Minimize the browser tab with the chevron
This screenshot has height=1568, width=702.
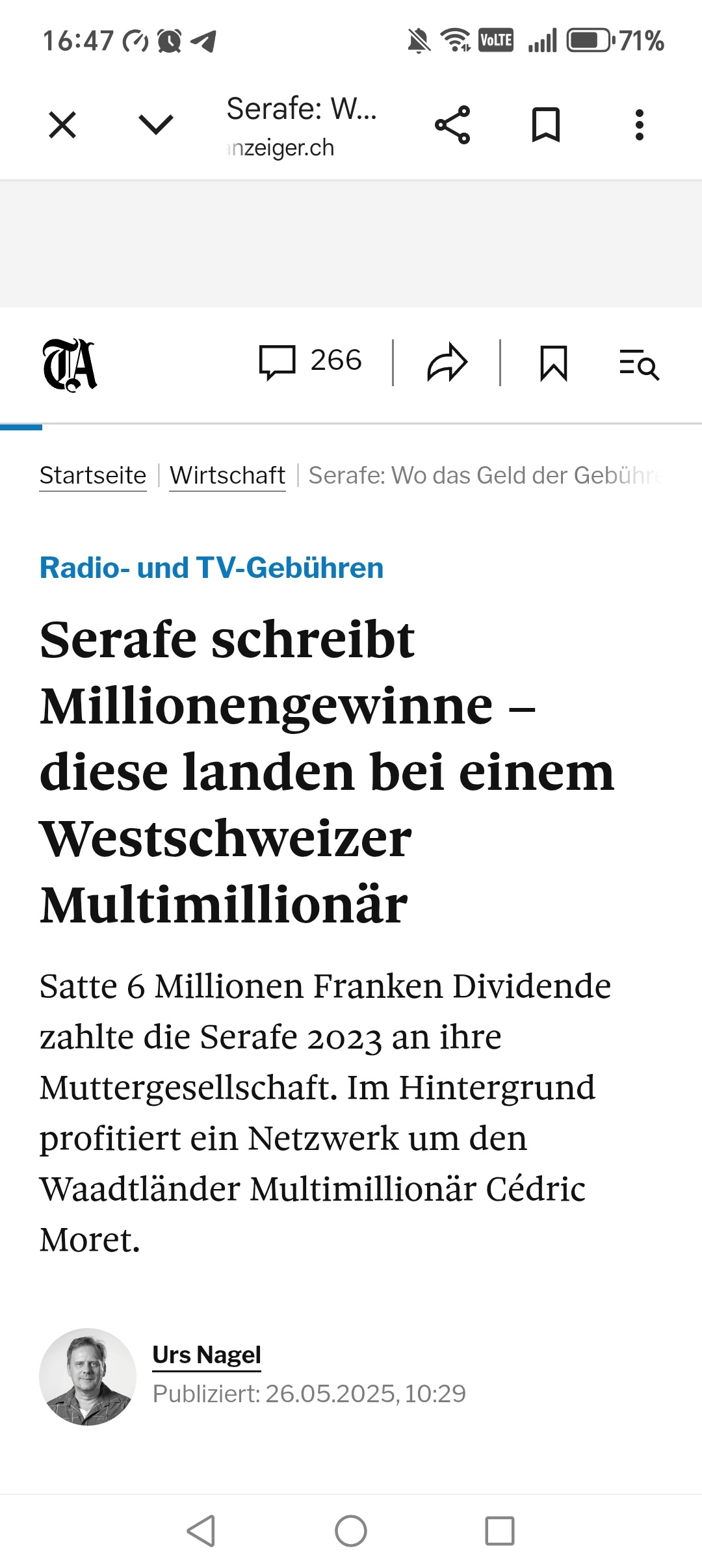[156, 125]
